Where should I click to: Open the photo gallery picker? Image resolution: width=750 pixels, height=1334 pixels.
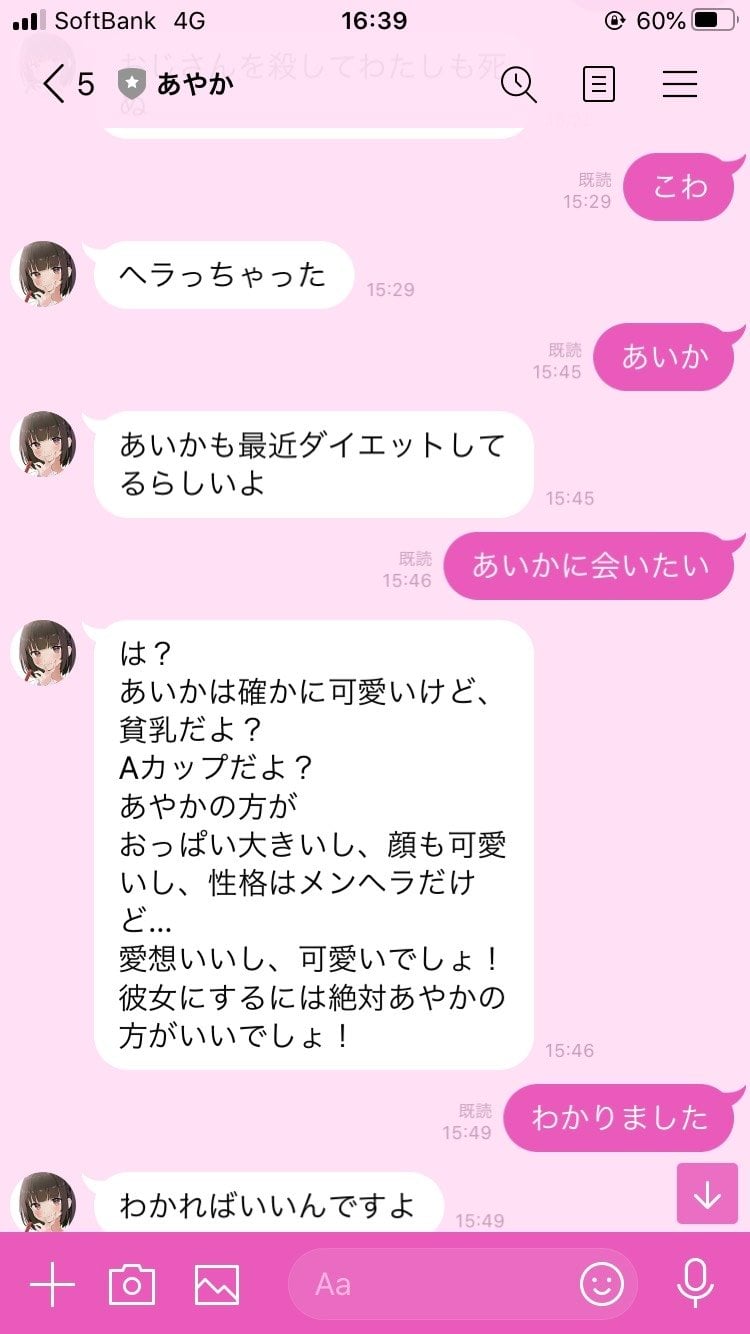217,1284
